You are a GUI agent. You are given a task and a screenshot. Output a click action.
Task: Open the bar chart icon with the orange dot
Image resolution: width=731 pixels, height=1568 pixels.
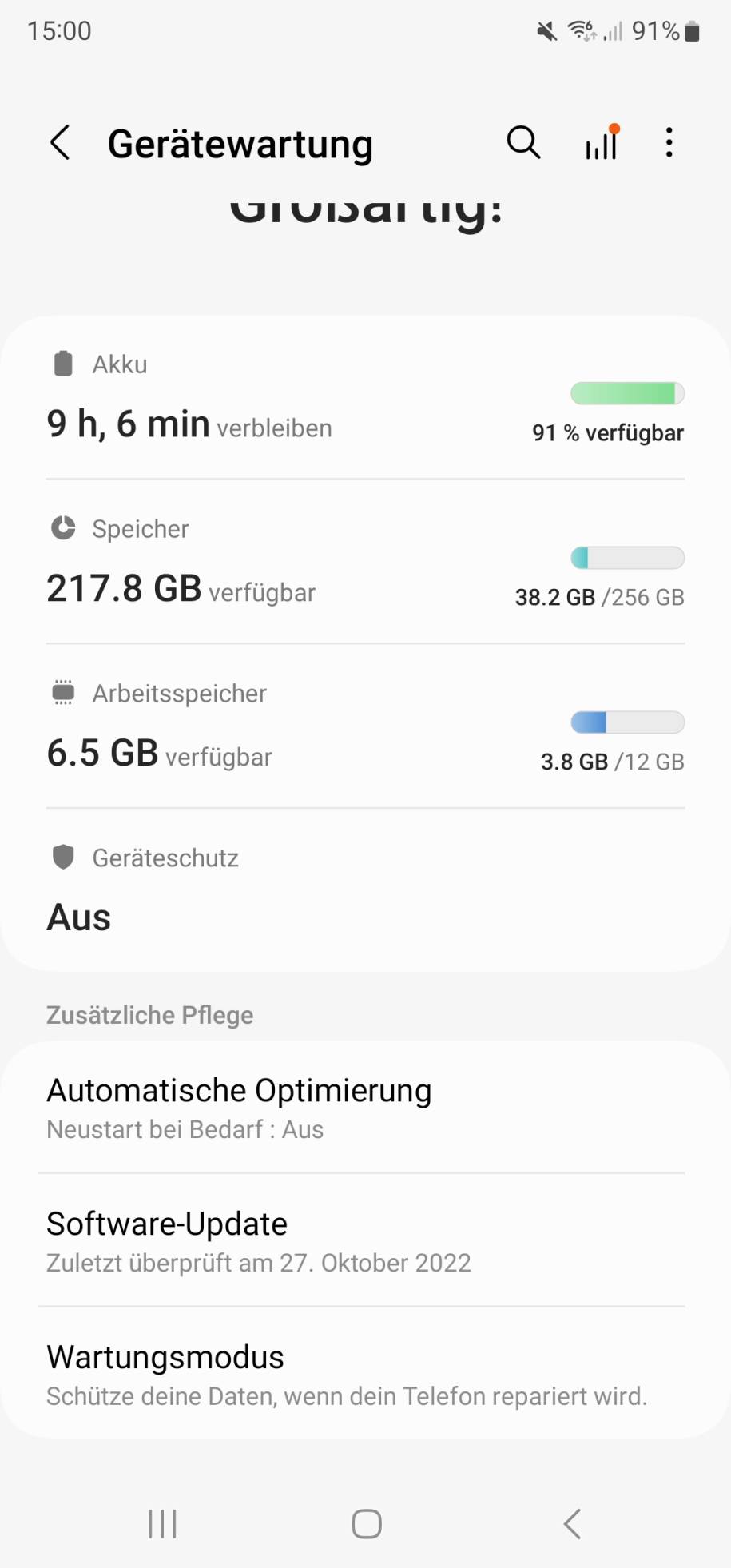click(x=602, y=142)
